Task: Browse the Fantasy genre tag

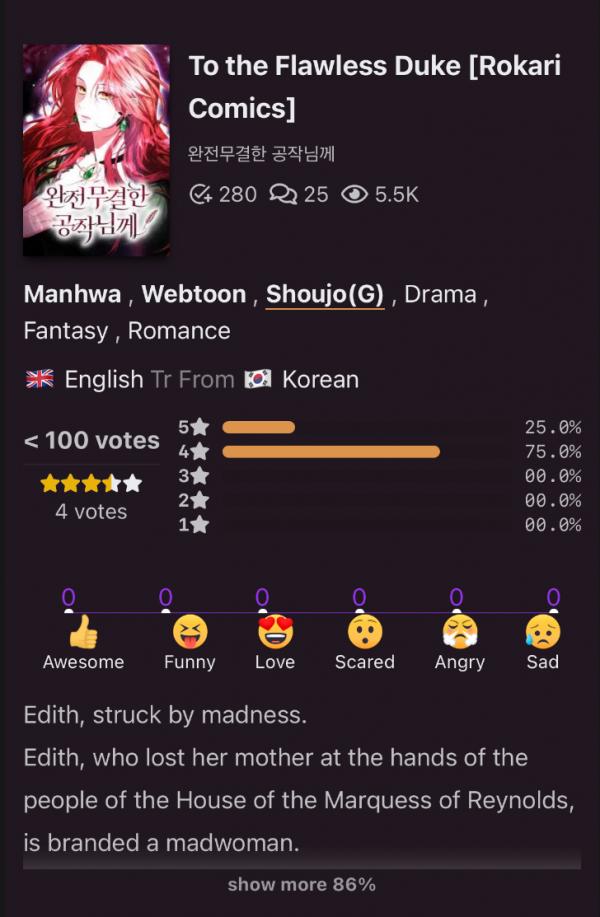Action: [x=65, y=331]
